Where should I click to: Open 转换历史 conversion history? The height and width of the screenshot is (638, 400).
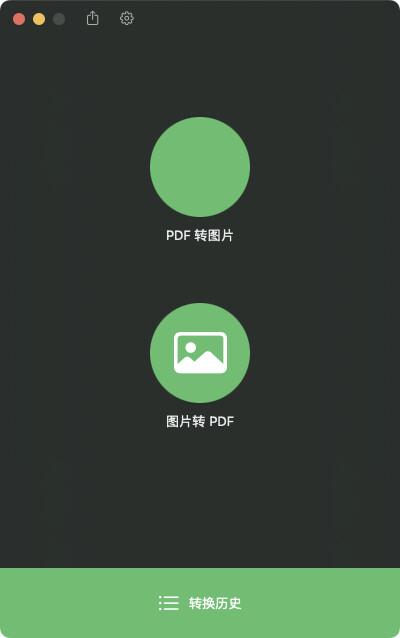coord(200,603)
